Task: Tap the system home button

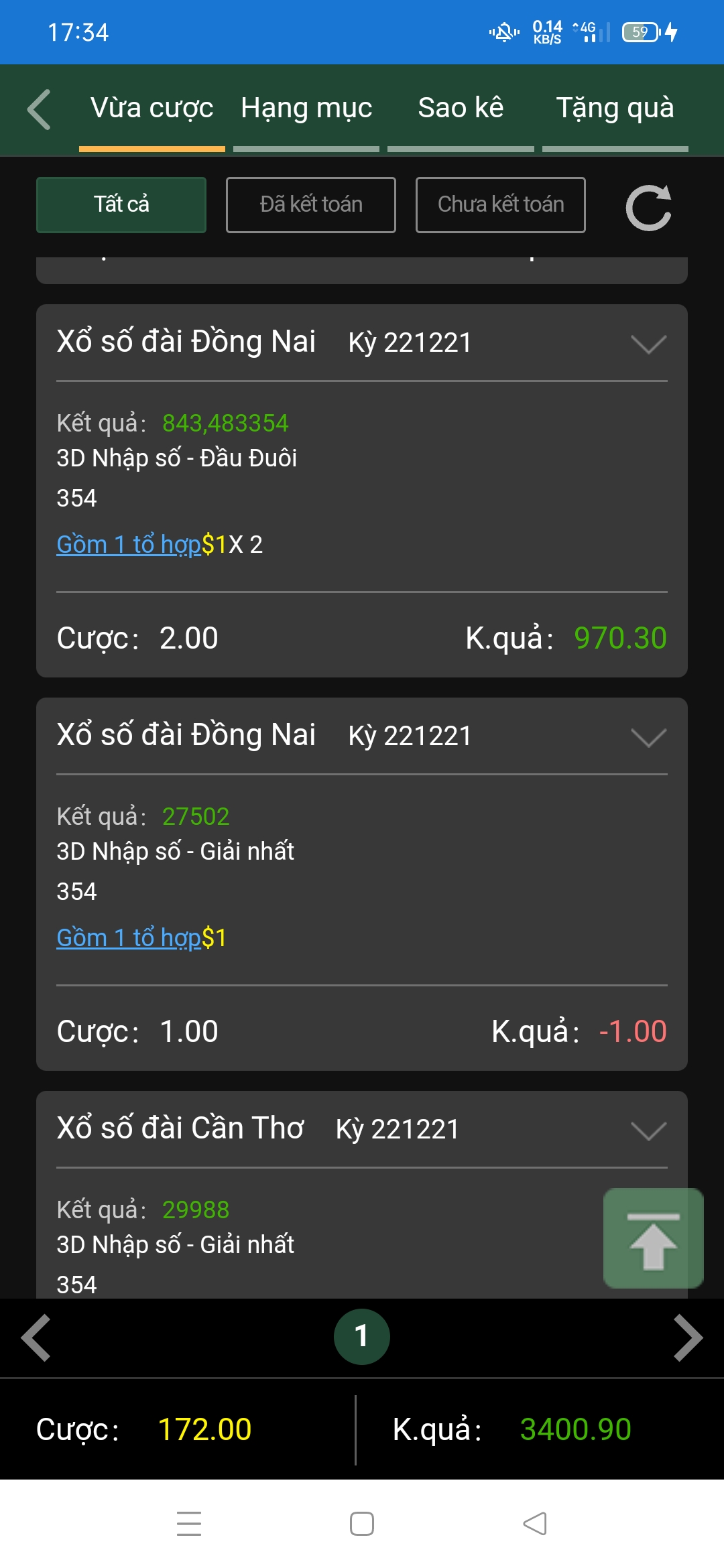Action: (x=362, y=1524)
